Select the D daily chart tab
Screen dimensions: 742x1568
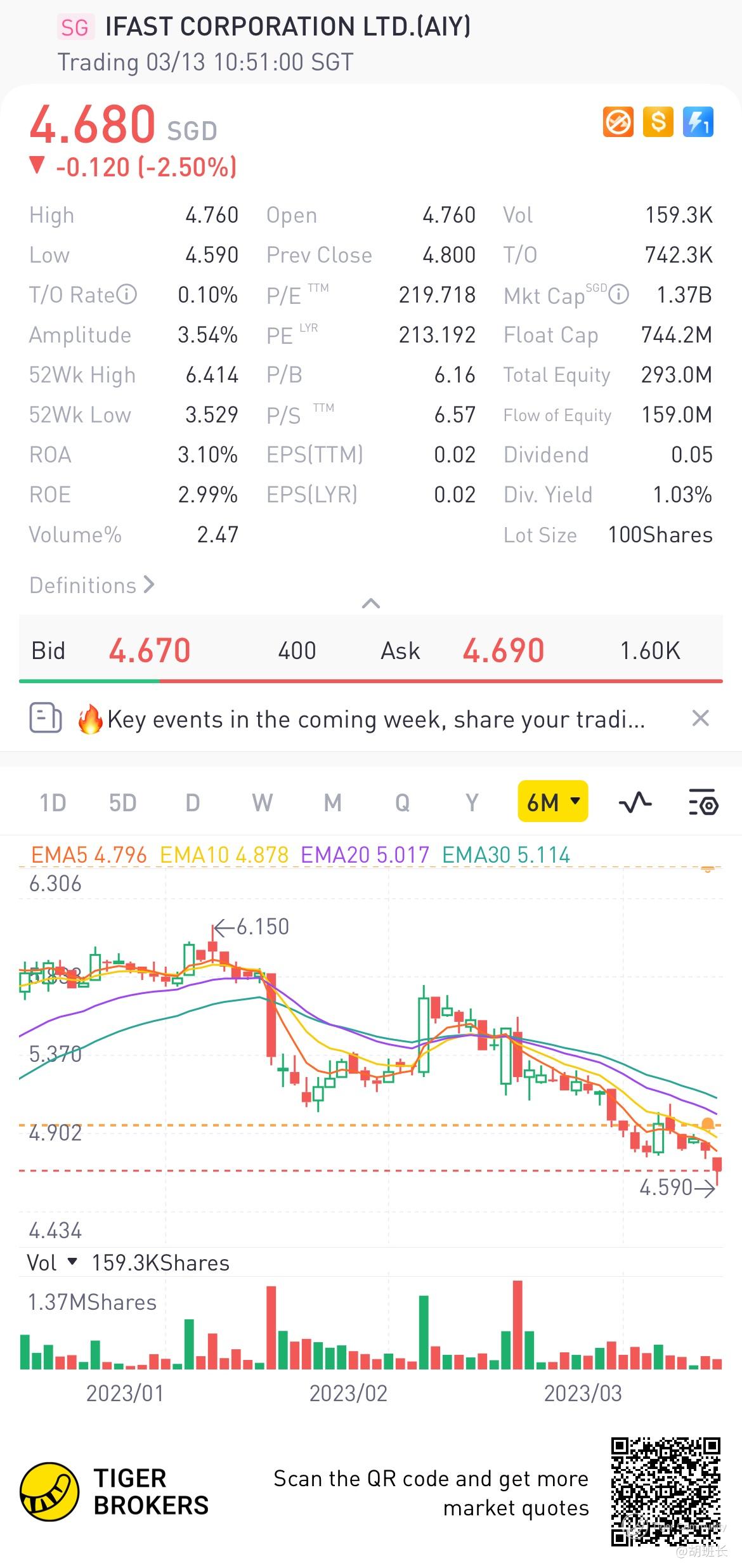pyautogui.click(x=193, y=803)
